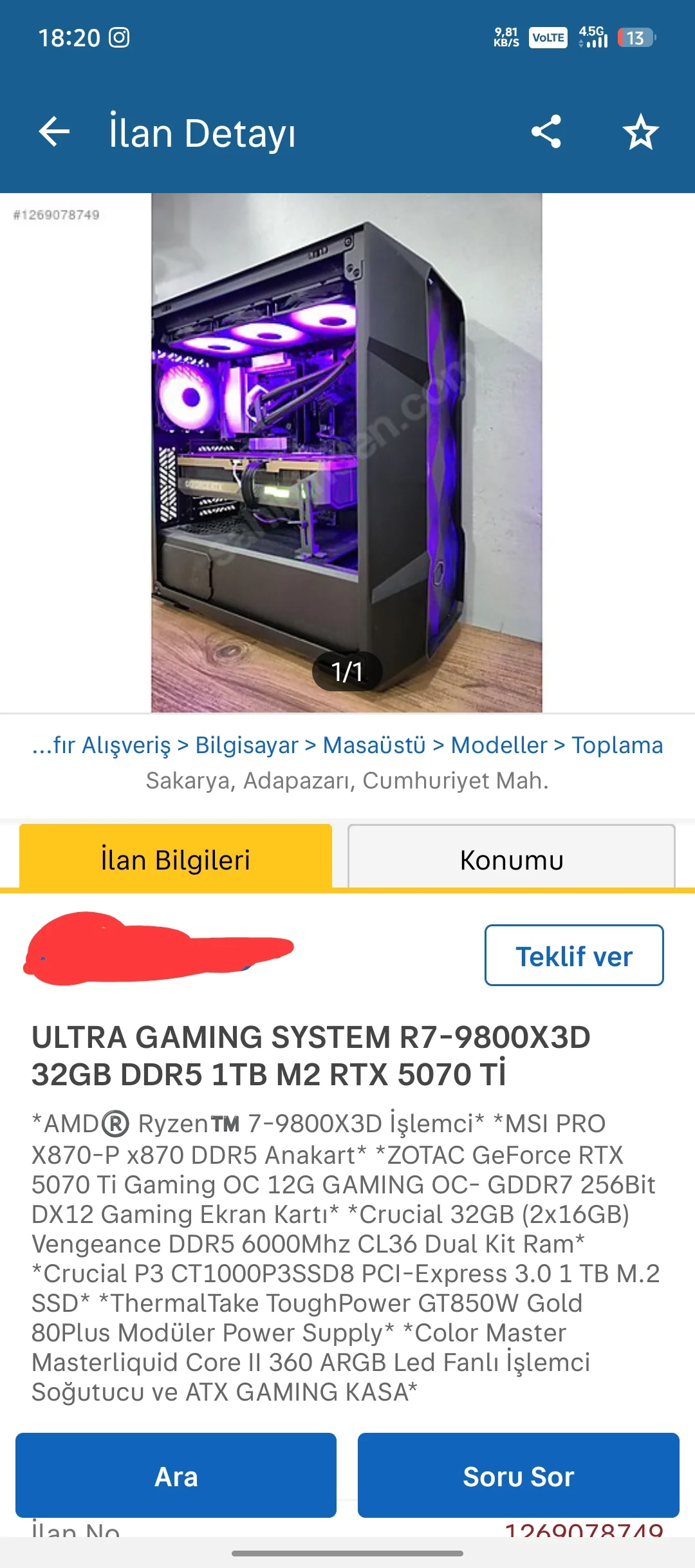Go back from İlan Detayı
The width and height of the screenshot is (695, 1568).
pyautogui.click(x=54, y=133)
